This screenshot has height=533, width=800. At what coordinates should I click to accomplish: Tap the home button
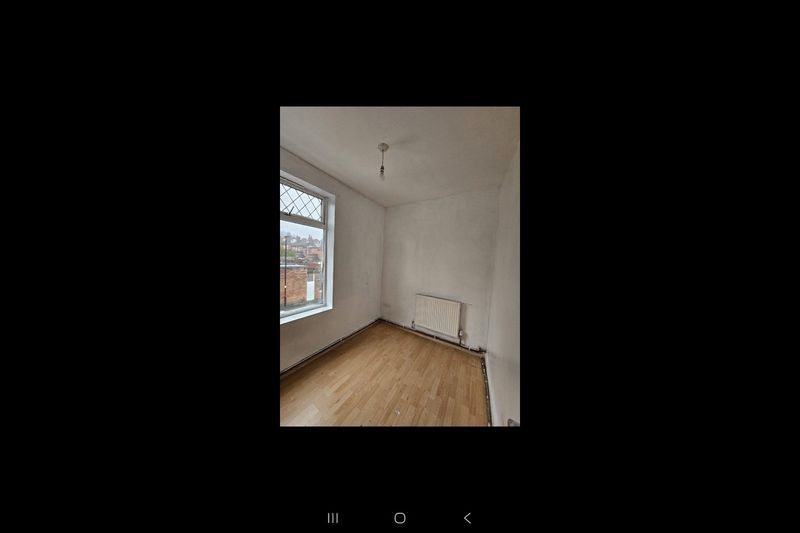coord(400,518)
